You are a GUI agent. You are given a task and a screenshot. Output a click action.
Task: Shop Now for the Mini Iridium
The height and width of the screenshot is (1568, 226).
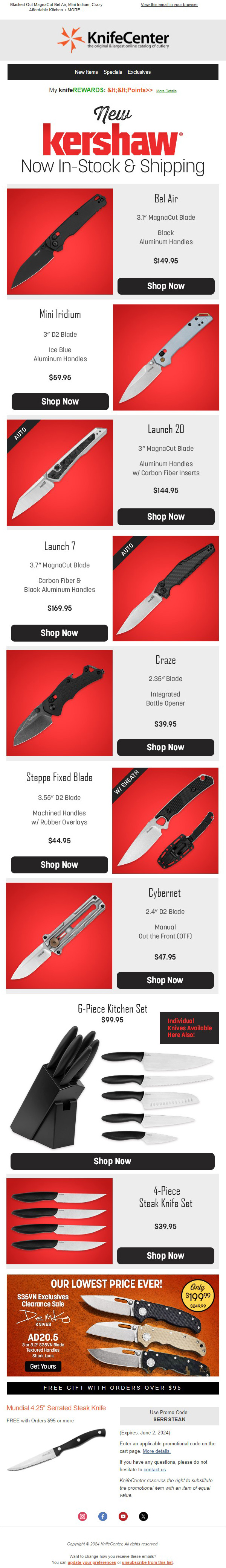click(x=60, y=402)
